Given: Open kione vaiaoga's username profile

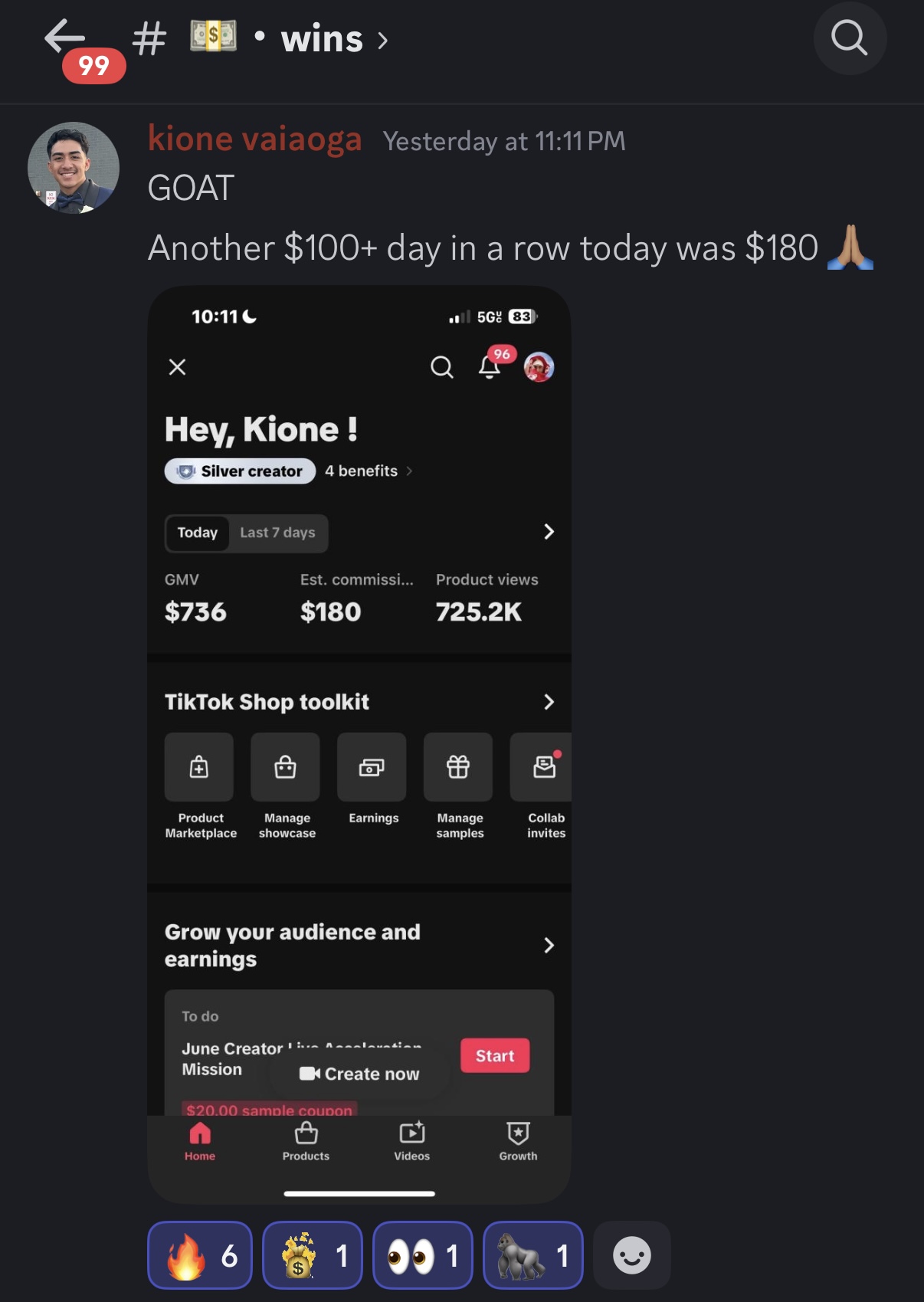Looking at the screenshot, I should click(254, 139).
